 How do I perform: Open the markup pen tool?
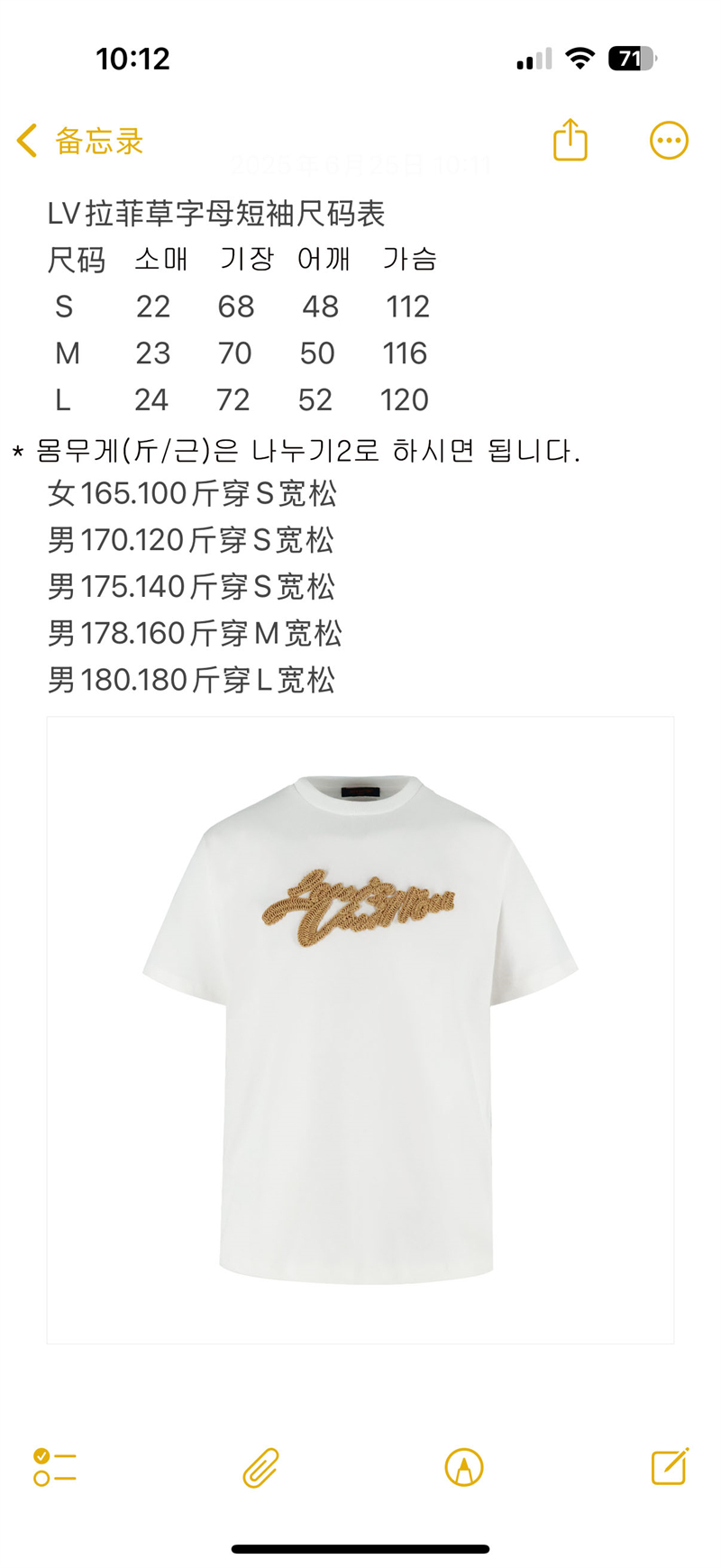click(x=464, y=1467)
